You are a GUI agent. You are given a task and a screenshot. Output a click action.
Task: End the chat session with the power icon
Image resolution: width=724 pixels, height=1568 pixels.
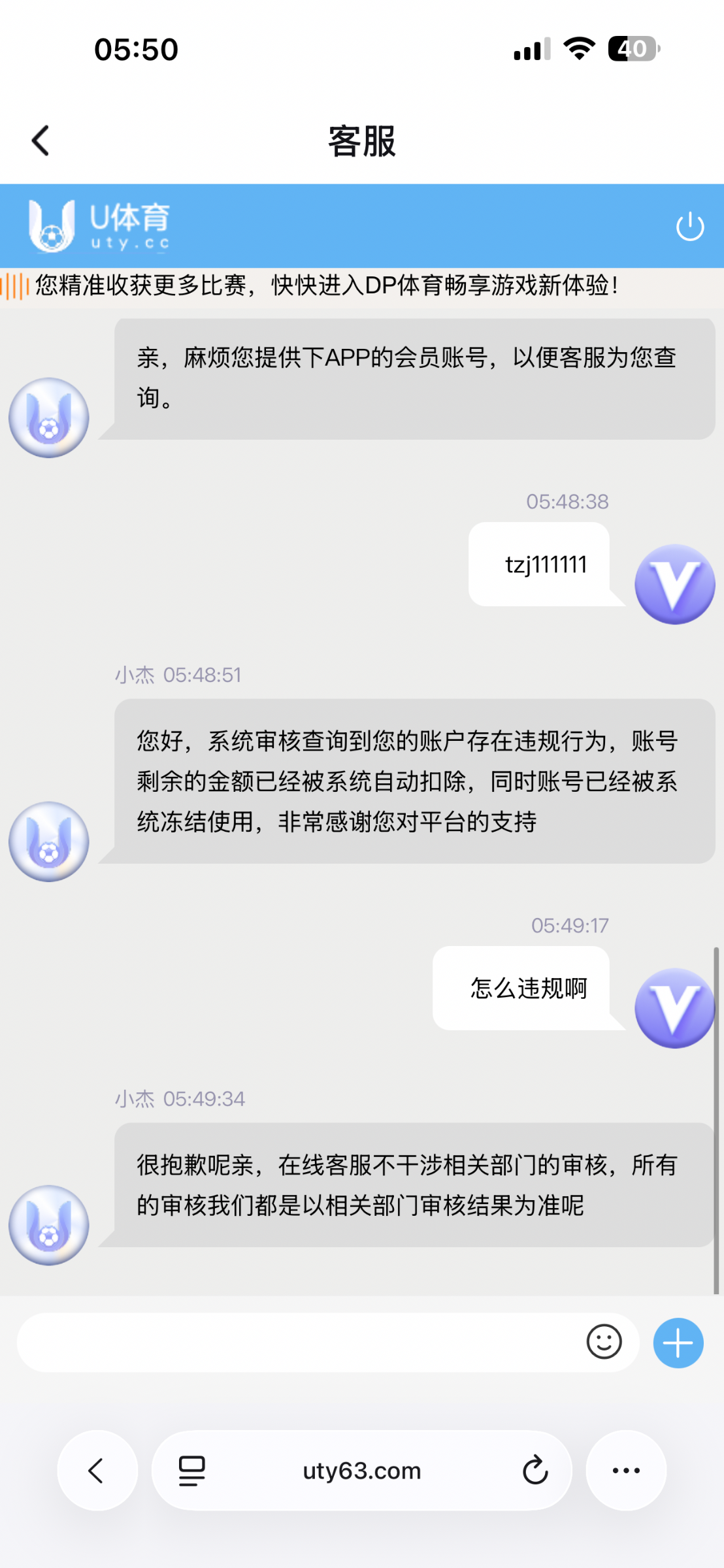(x=689, y=227)
